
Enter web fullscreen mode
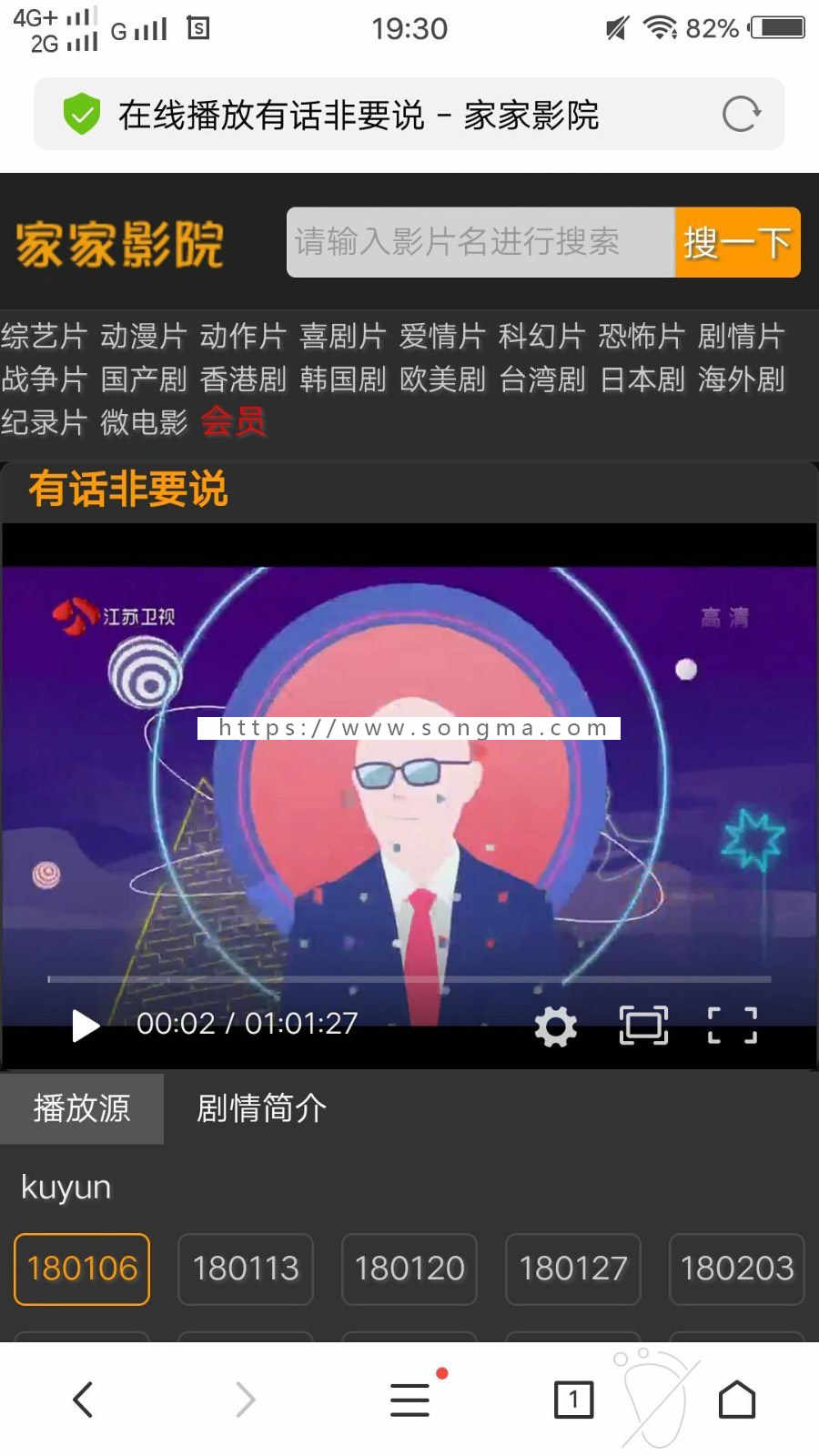643,1026
